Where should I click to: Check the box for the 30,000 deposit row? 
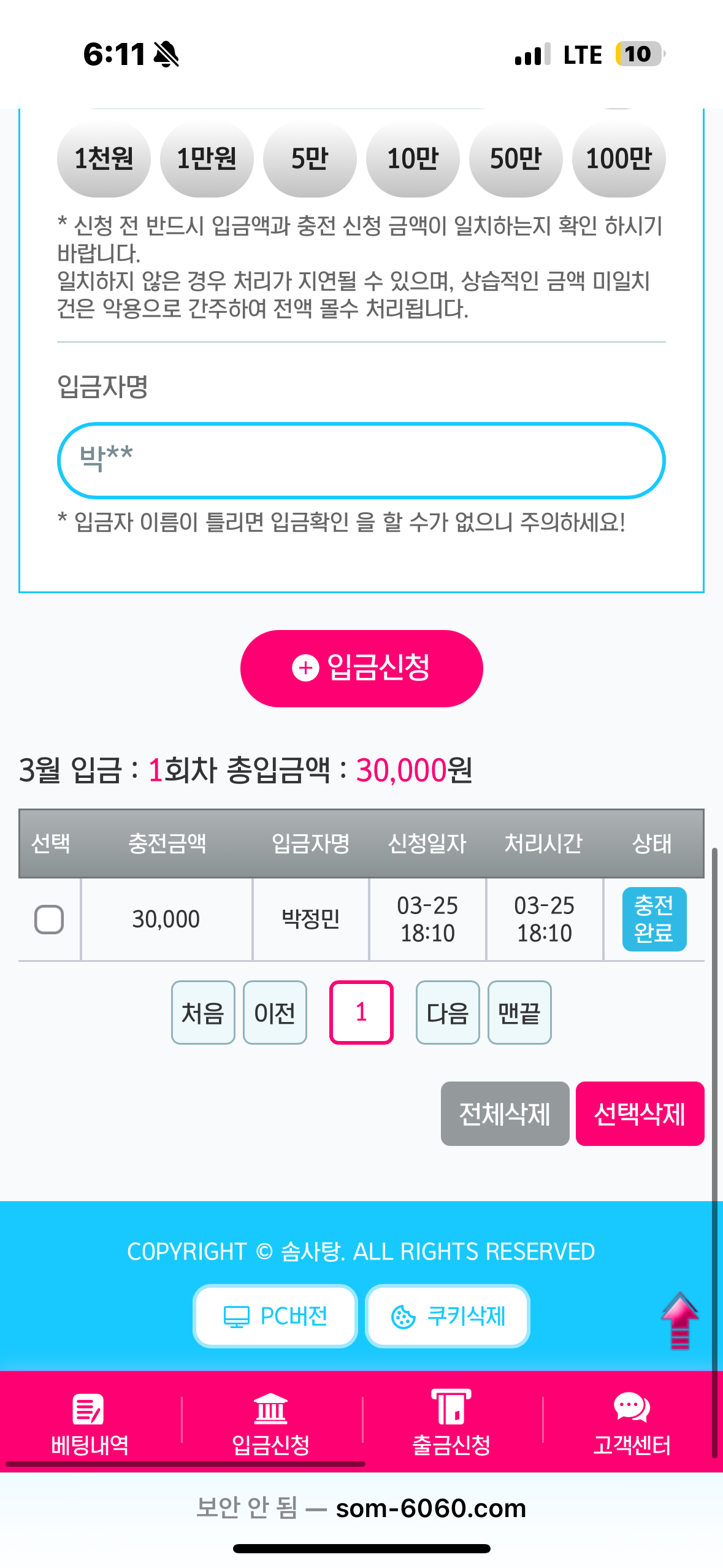tap(49, 919)
